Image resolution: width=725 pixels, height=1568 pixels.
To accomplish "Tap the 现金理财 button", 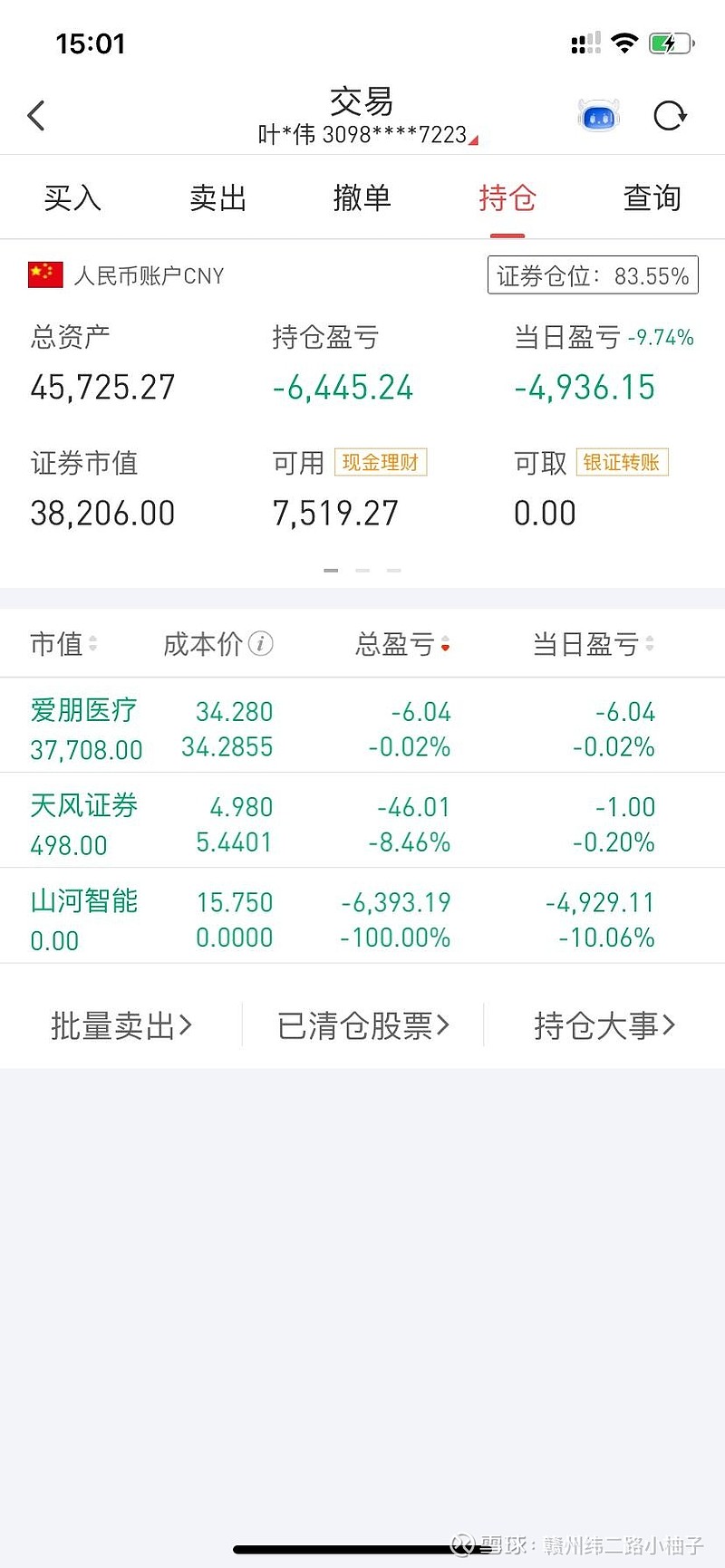I will [x=381, y=462].
